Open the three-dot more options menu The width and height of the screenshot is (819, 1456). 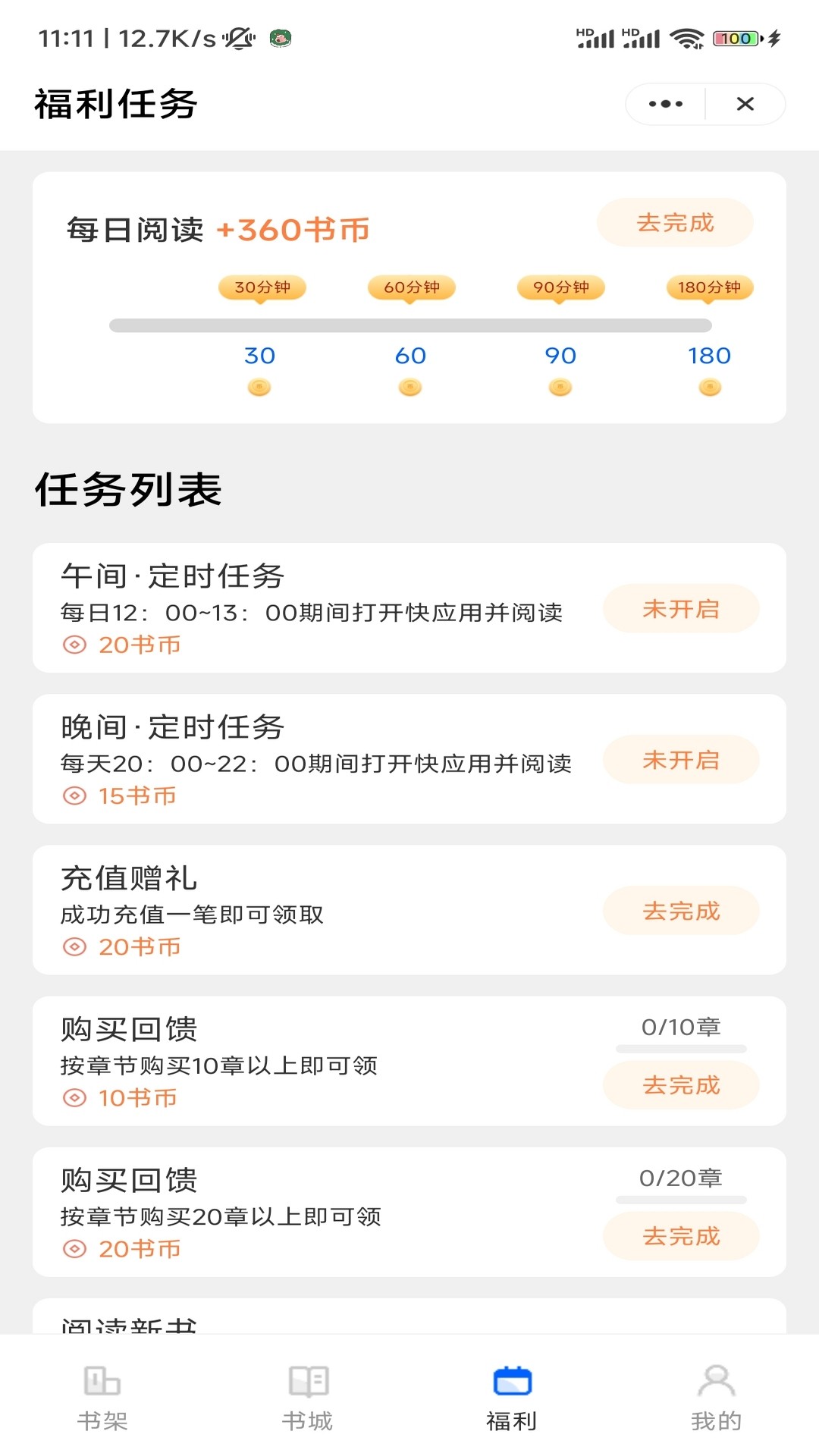[665, 105]
